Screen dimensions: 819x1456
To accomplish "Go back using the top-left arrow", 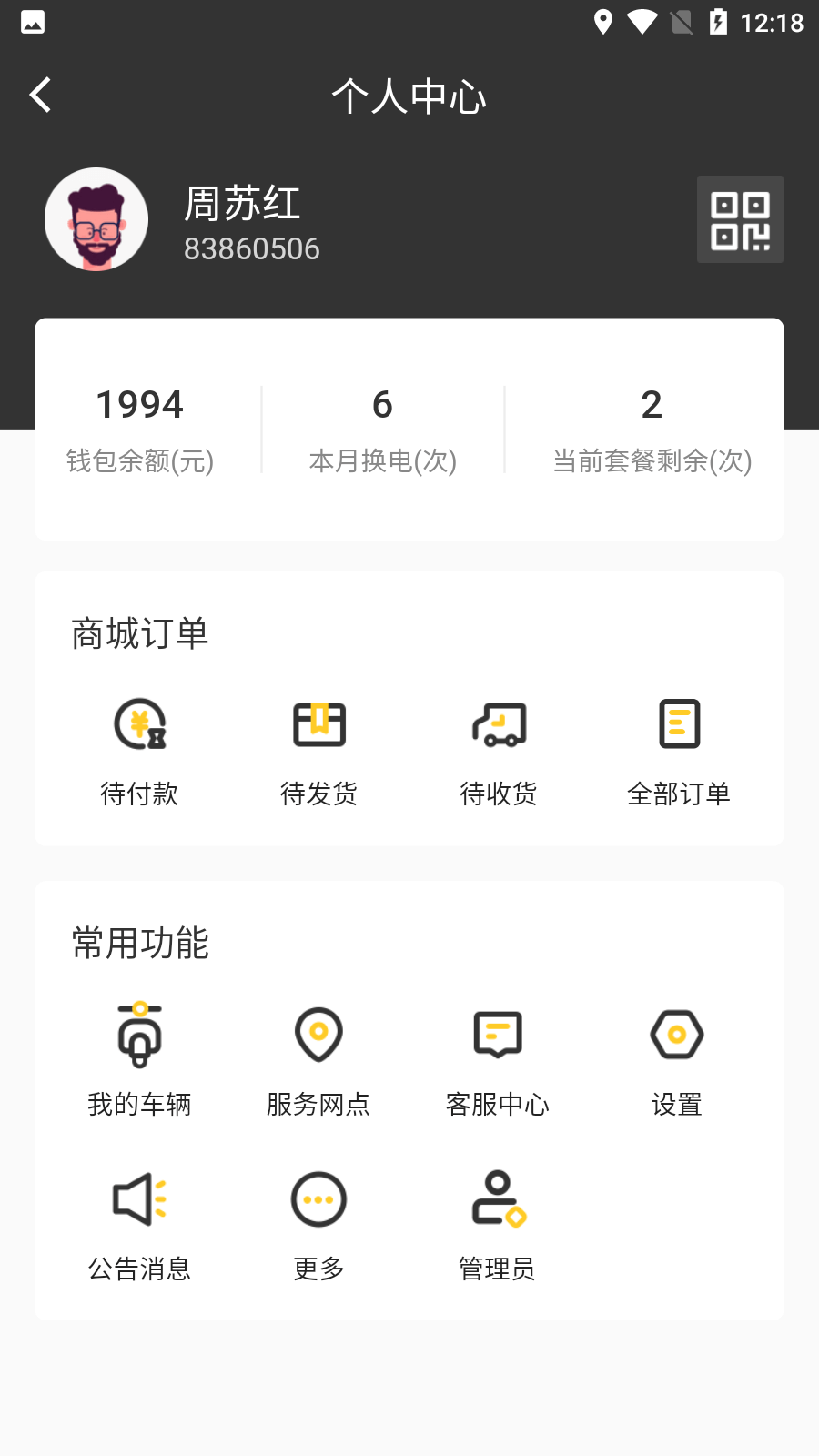I will tap(41, 95).
